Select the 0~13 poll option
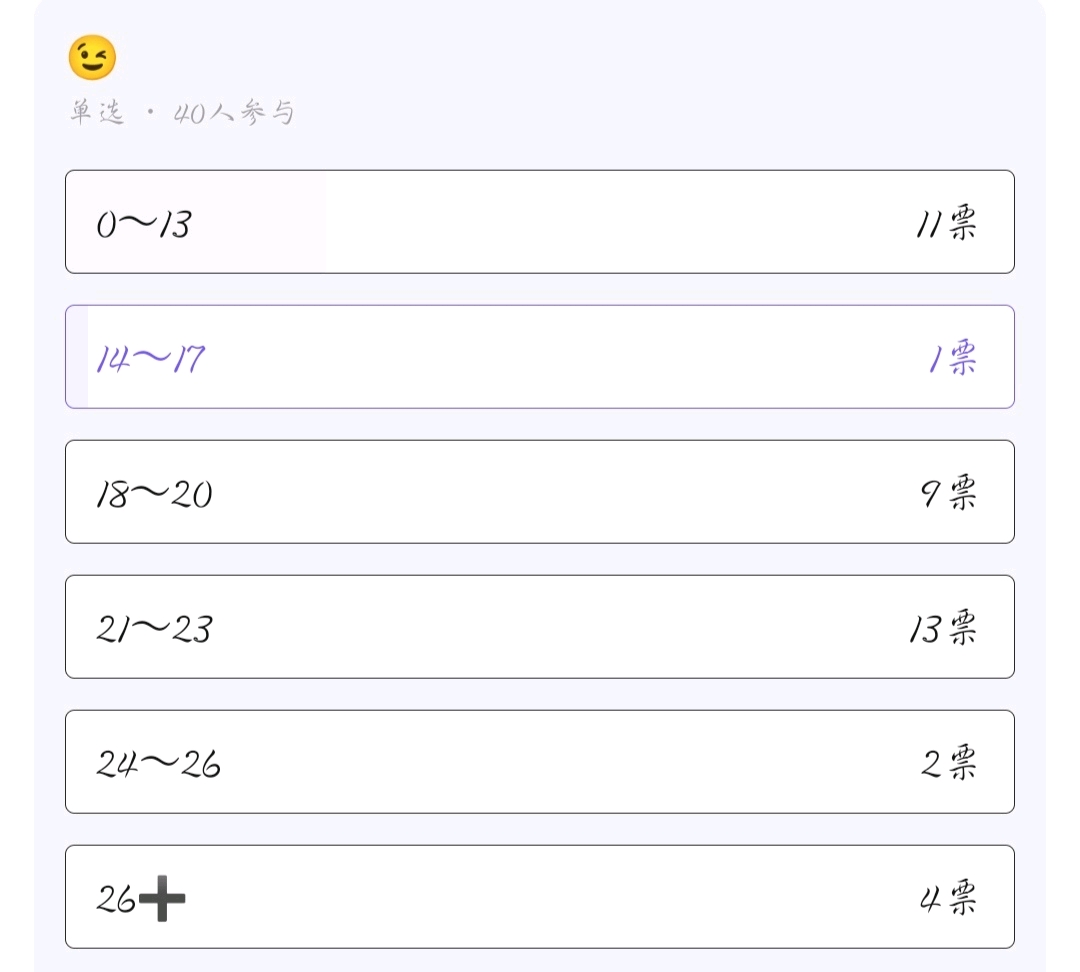Viewport: 1080px width, 972px height. (x=540, y=222)
